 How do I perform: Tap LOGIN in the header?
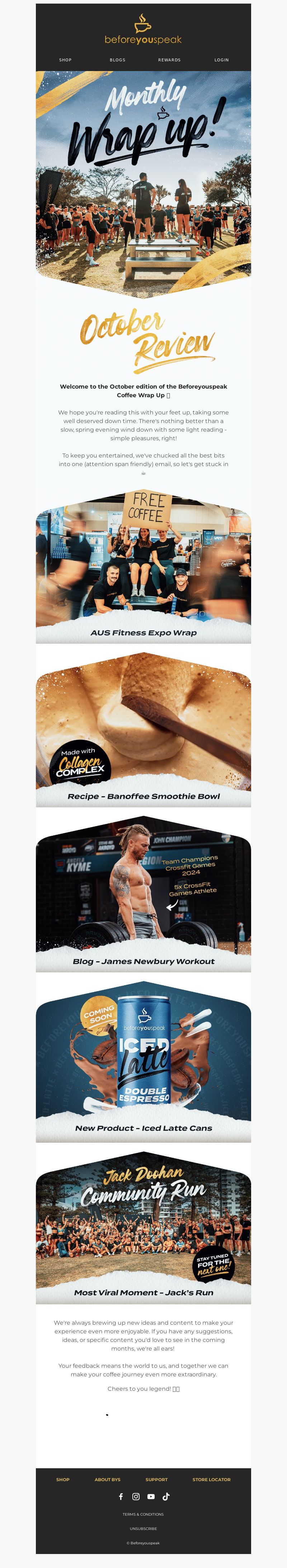(221, 60)
